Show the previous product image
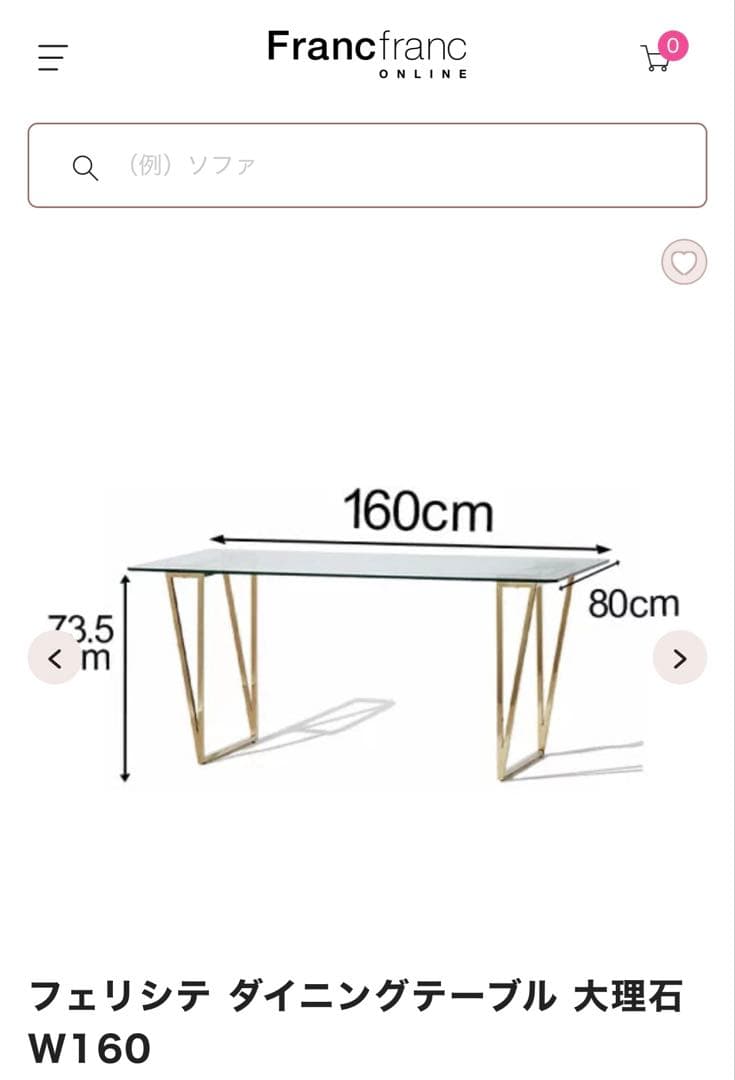735x1080 pixels. (55, 658)
